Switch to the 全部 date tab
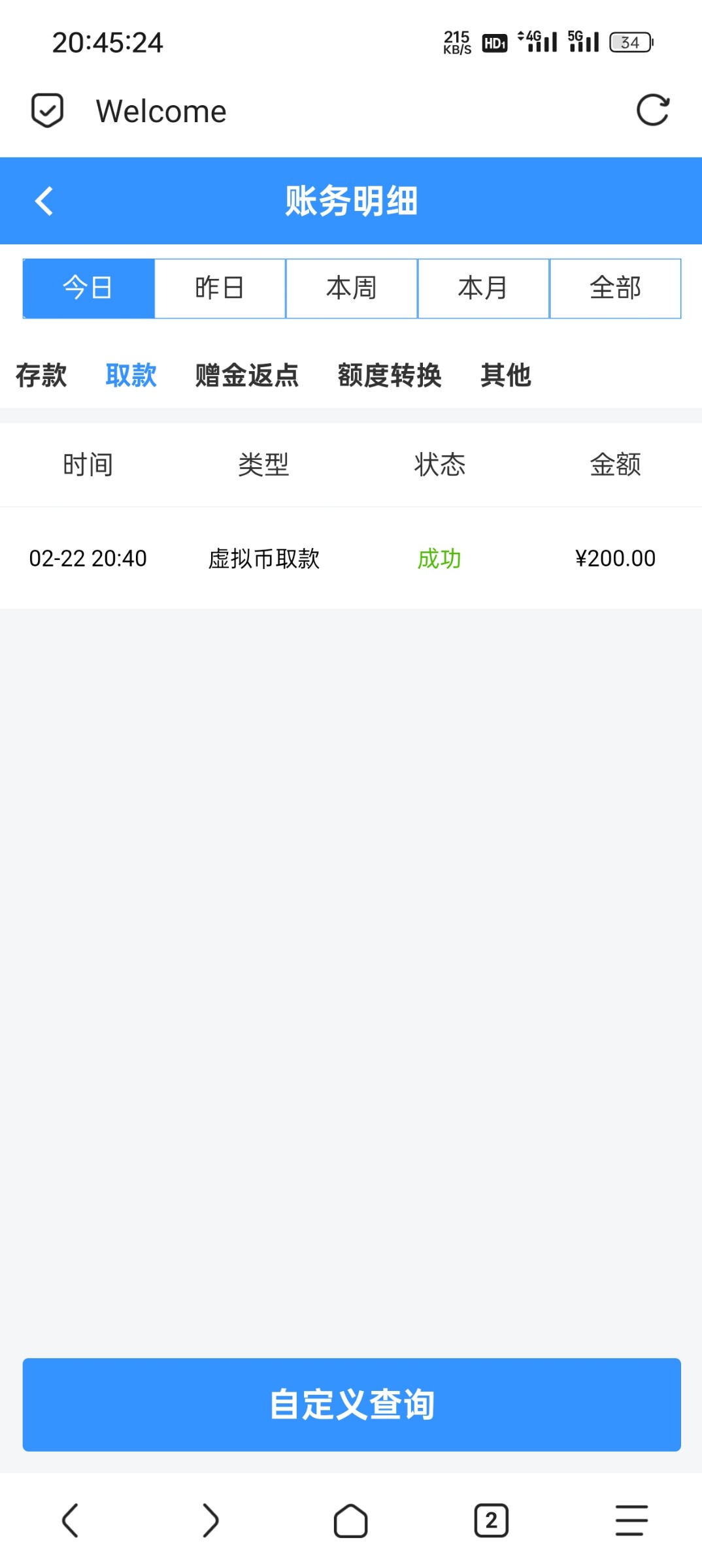This screenshot has height=1568, width=702. click(616, 288)
